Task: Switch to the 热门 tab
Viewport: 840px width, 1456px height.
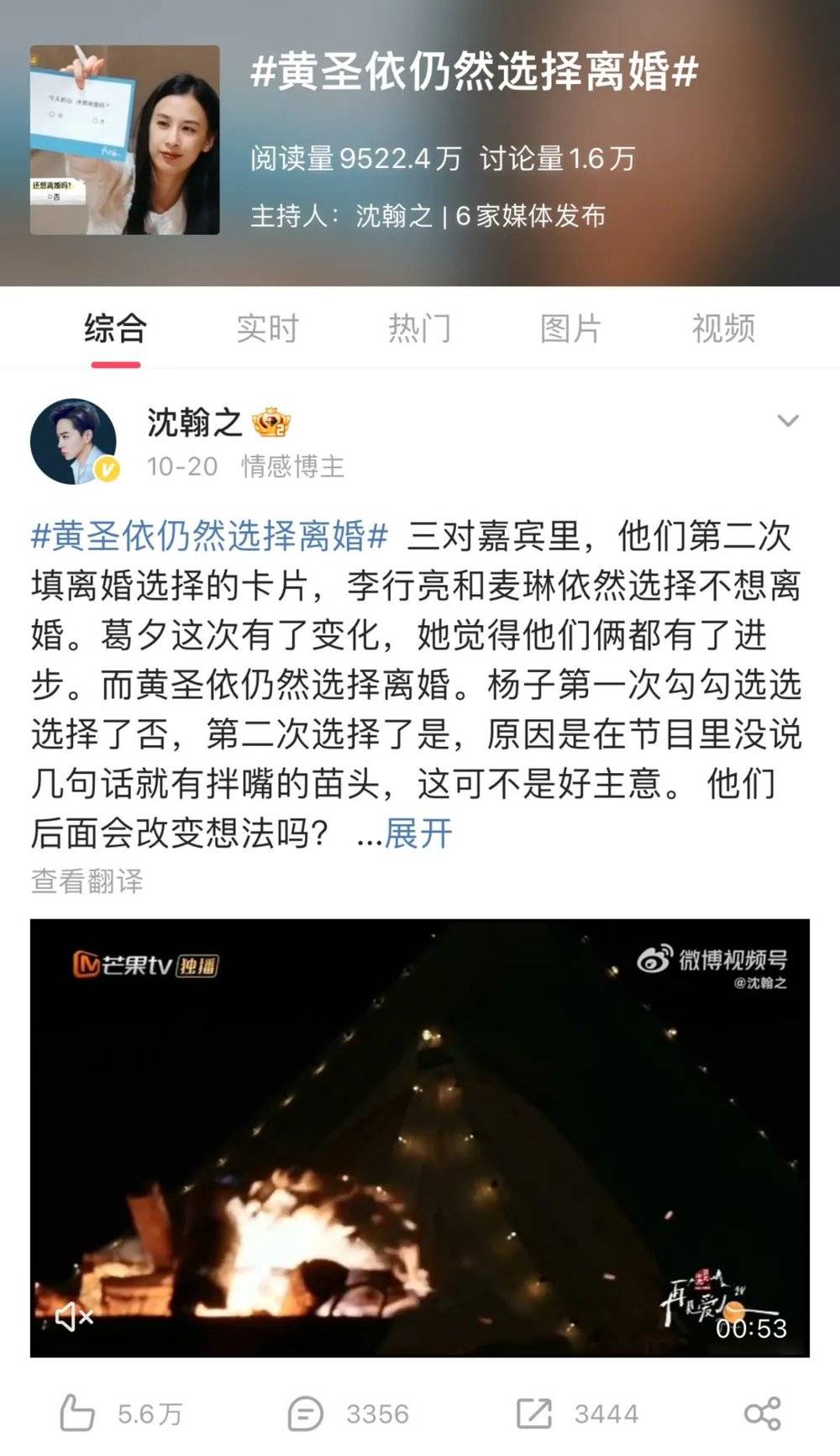Action: [419, 329]
